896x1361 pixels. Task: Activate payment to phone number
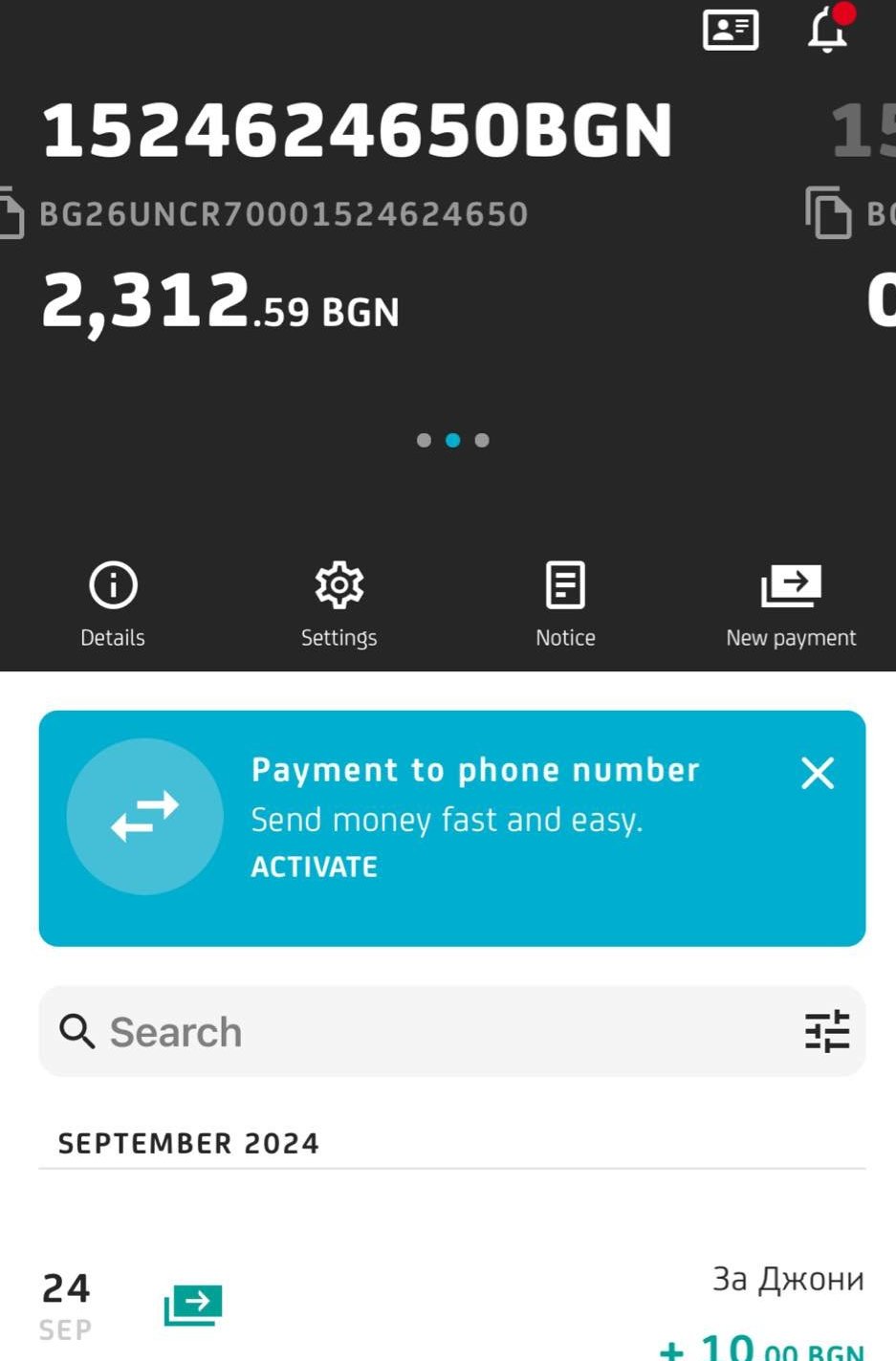click(314, 867)
